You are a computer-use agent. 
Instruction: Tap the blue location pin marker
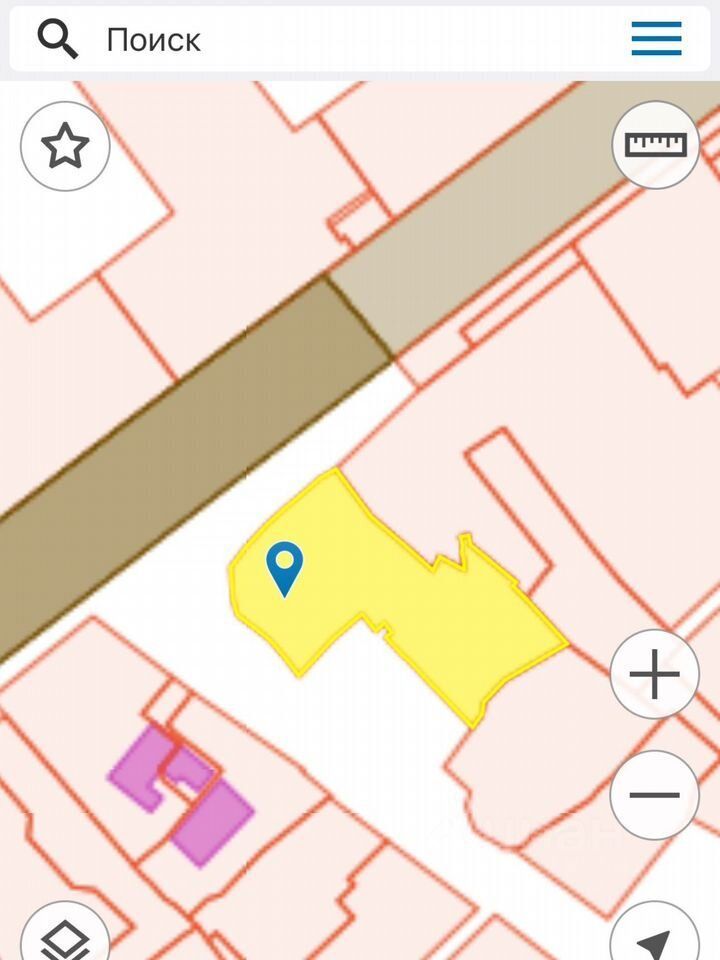click(285, 567)
